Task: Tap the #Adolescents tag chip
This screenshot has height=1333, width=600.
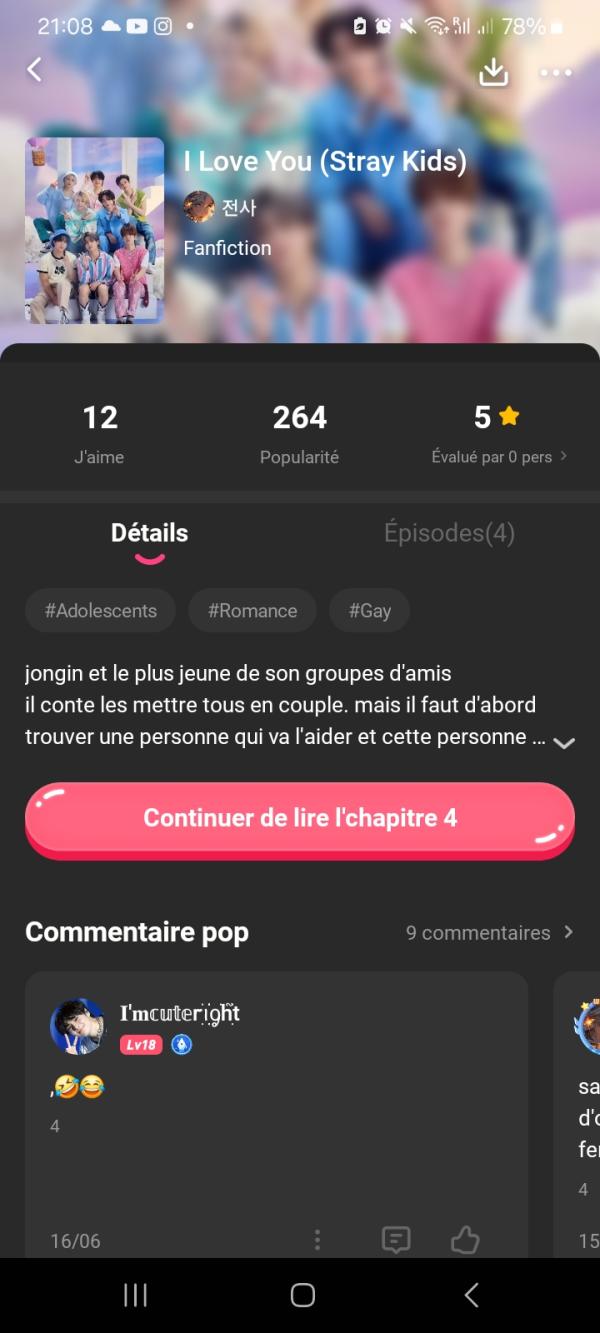Action: 100,611
